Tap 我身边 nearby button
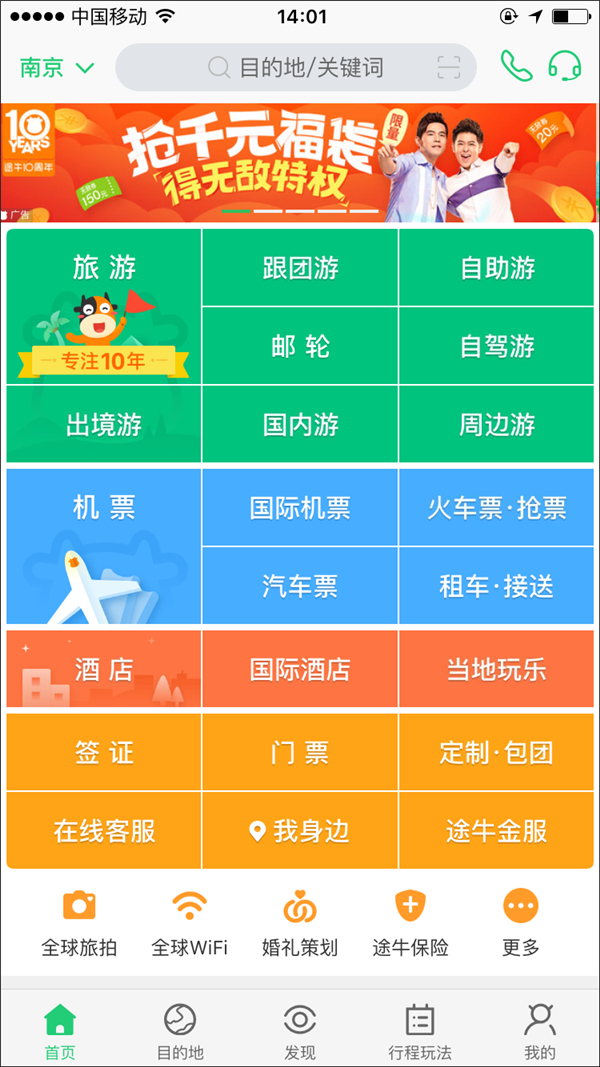Screen dimensions: 600x1067 (300, 831)
